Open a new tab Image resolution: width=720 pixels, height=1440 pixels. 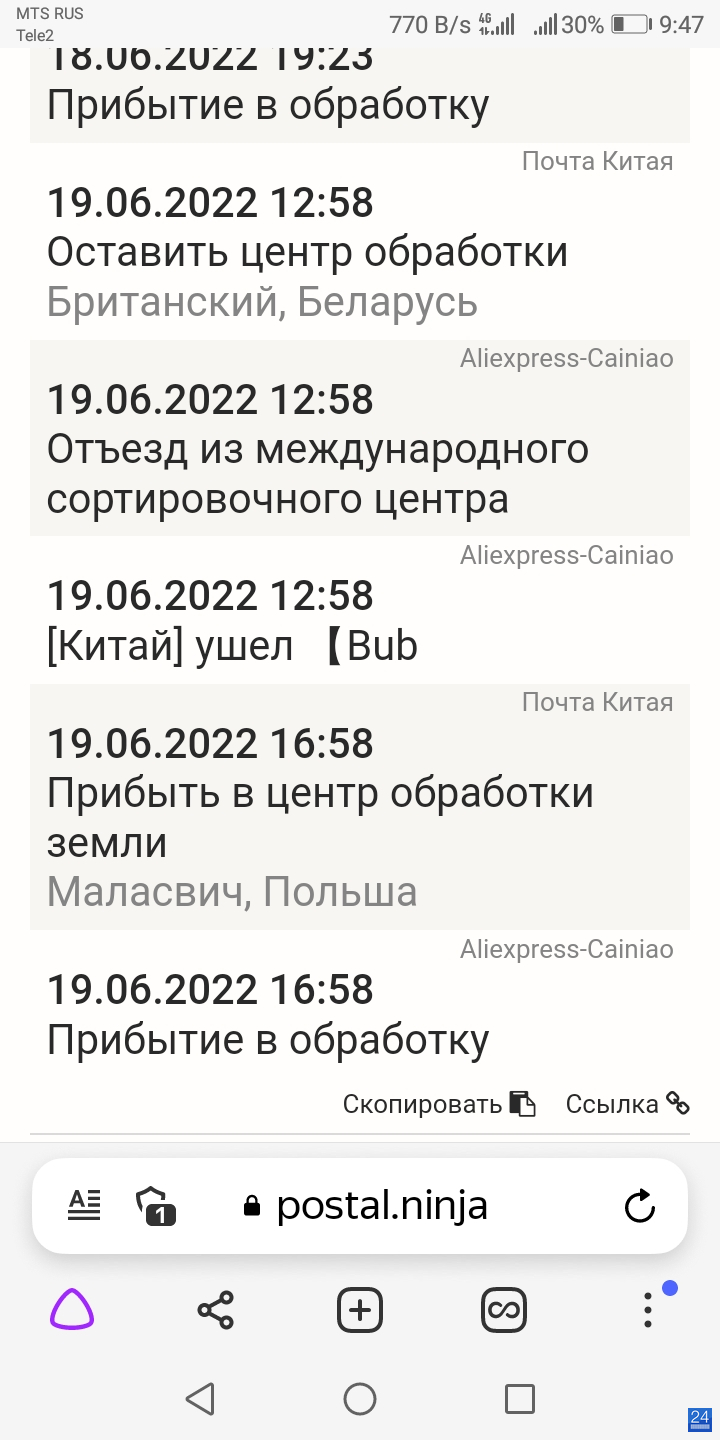tap(360, 1309)
